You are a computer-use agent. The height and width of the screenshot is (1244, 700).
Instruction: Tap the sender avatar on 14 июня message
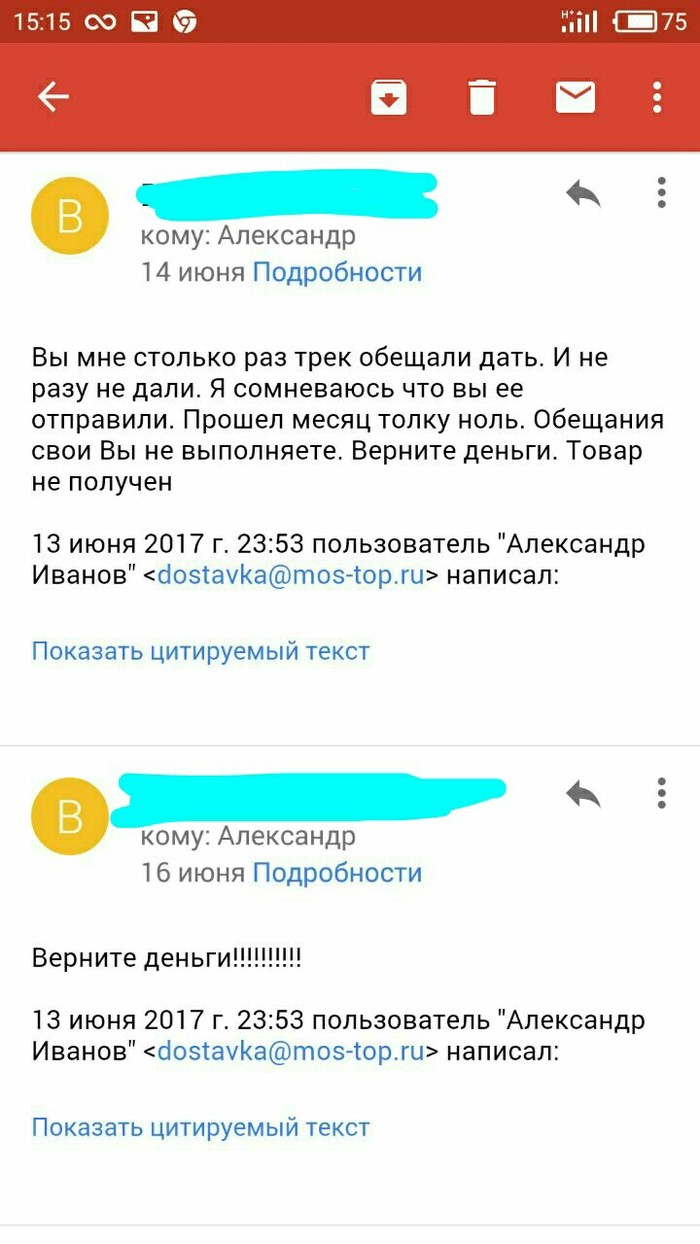(x=70, y=216)
